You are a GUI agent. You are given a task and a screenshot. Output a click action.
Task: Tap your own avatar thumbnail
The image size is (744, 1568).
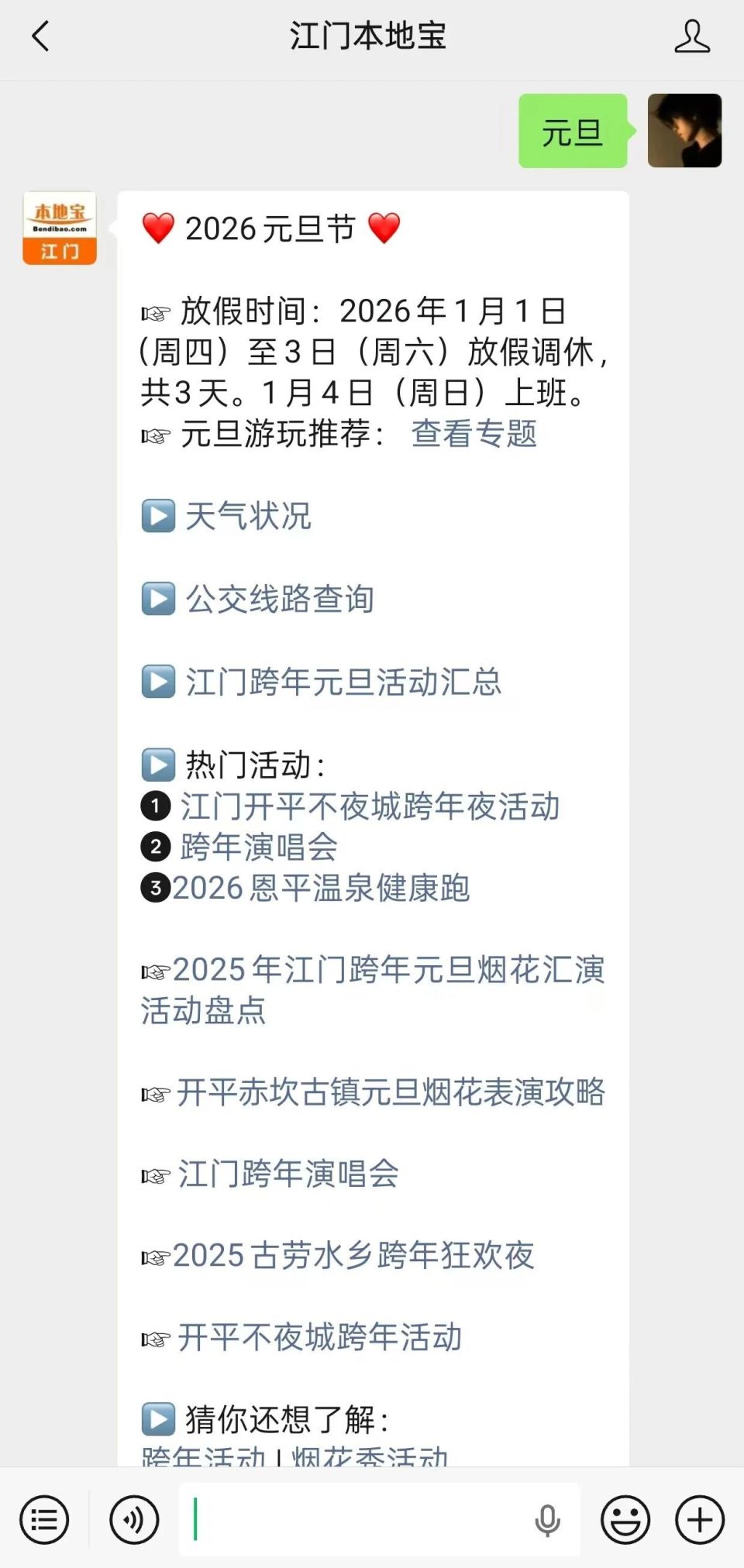pos(684,130)
